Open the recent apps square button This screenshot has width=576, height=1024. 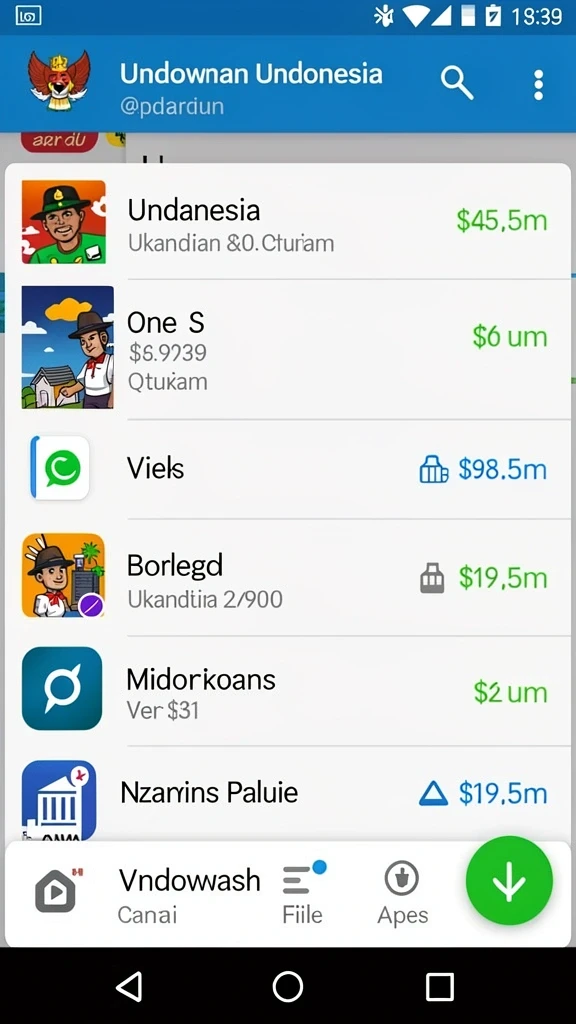440,986
